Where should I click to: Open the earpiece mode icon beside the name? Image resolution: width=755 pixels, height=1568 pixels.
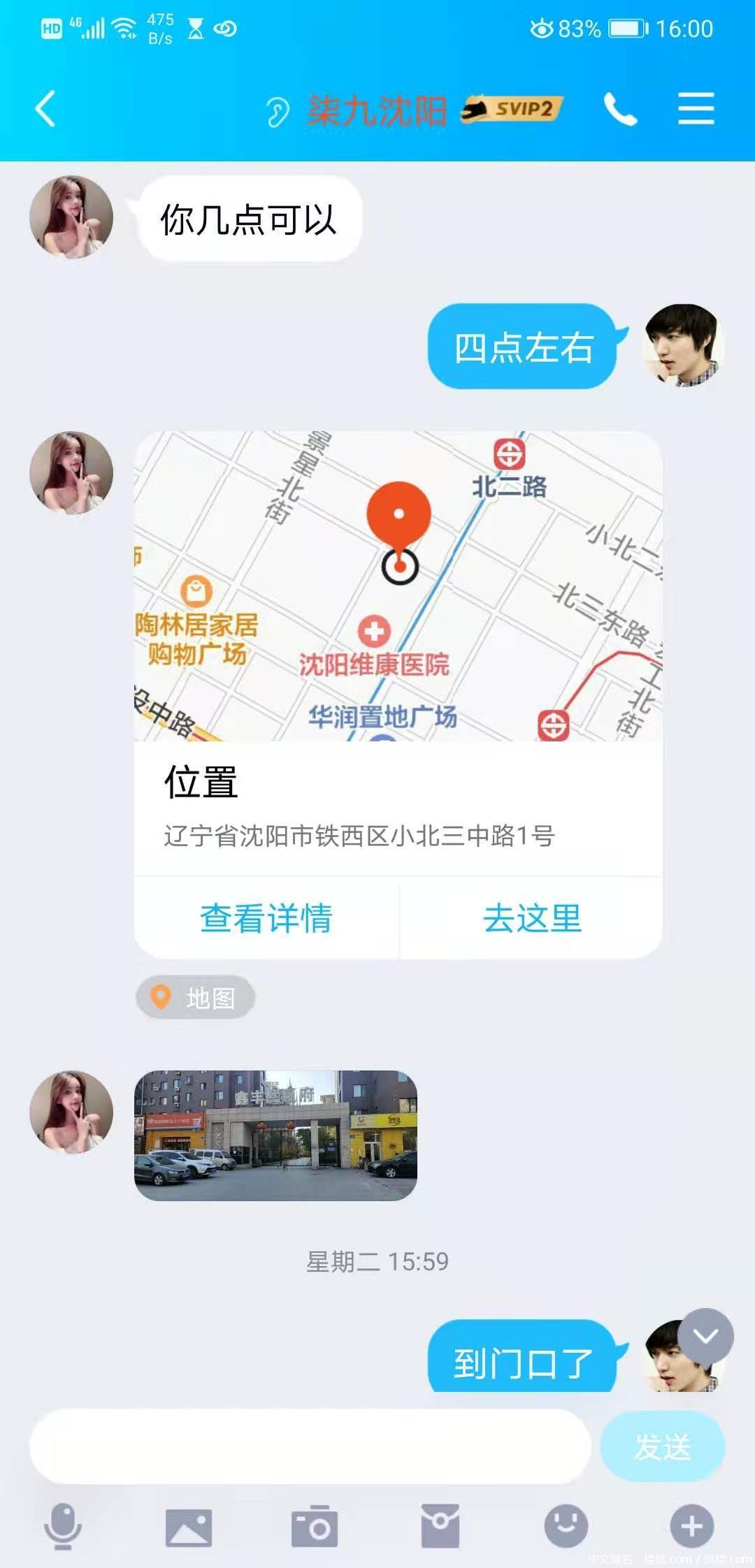[278, 111]
